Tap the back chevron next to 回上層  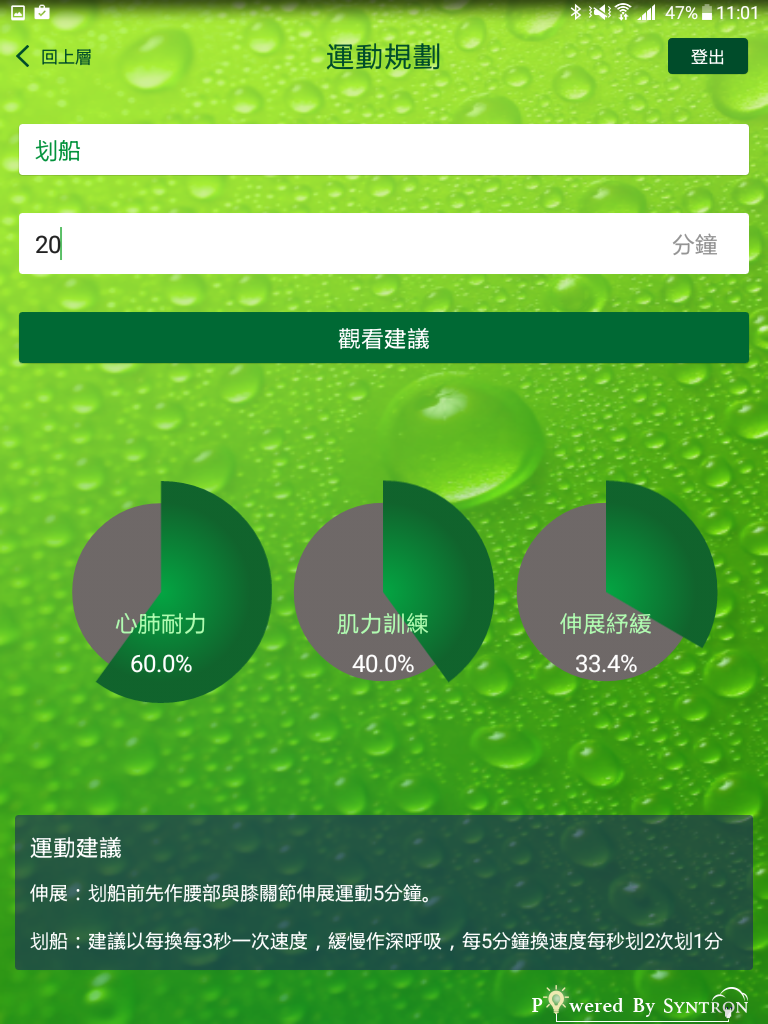point(21,57)
